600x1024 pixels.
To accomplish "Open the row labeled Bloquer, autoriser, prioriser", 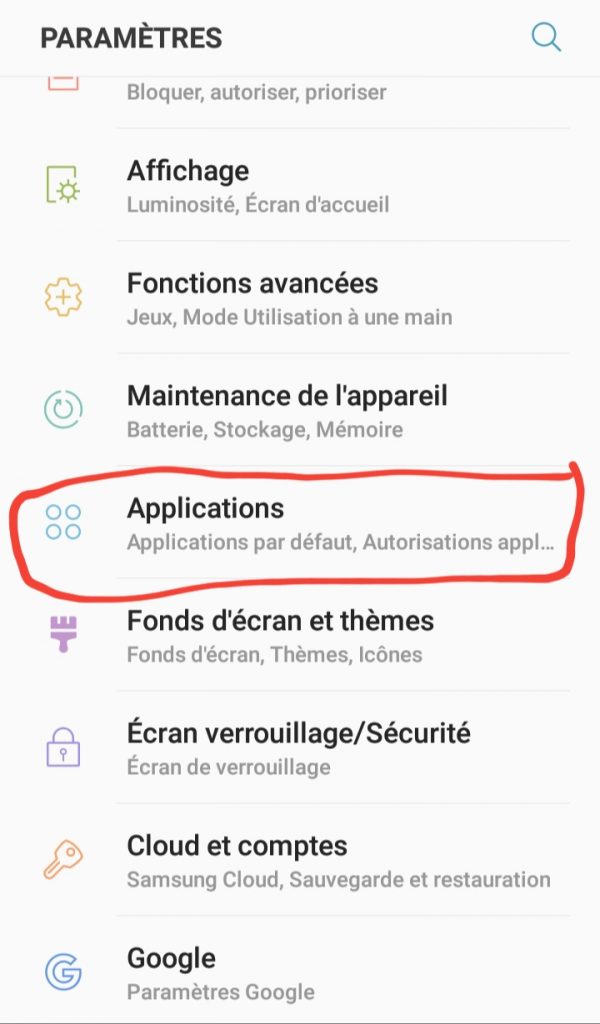I will (300, 92).
